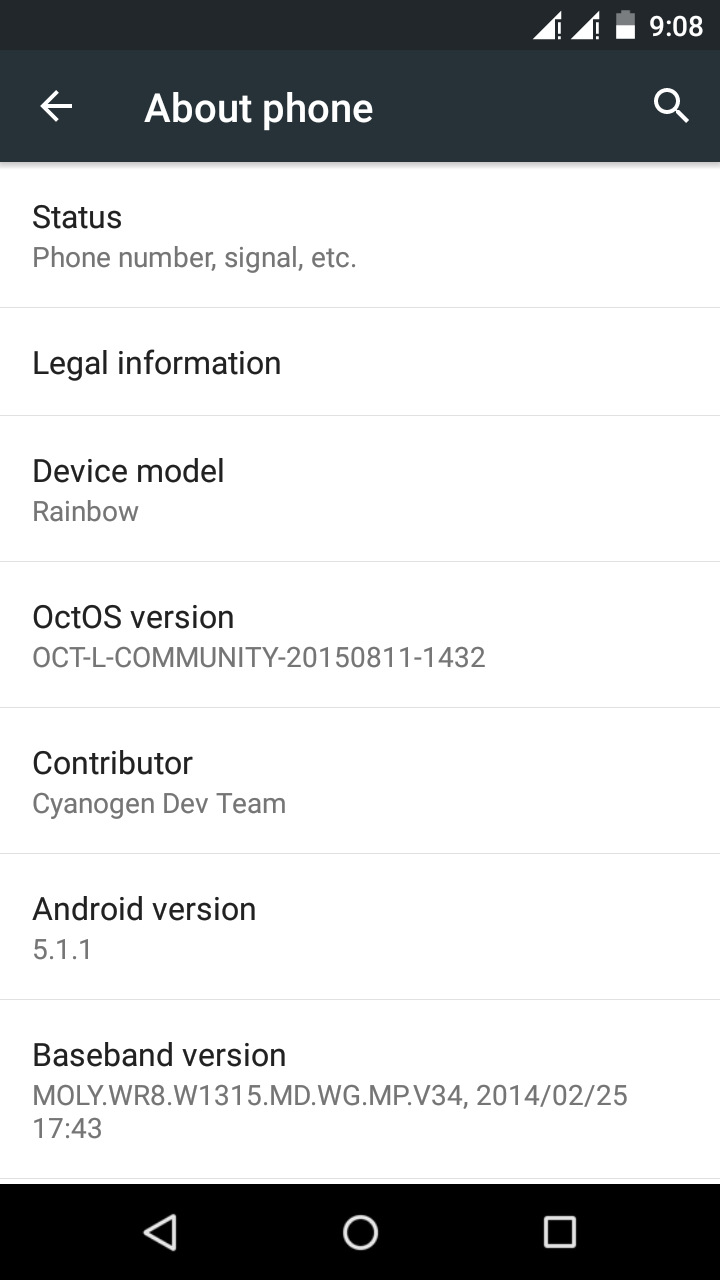720x1280 pixels.
Task: Open Legal information
Action: 360,362
